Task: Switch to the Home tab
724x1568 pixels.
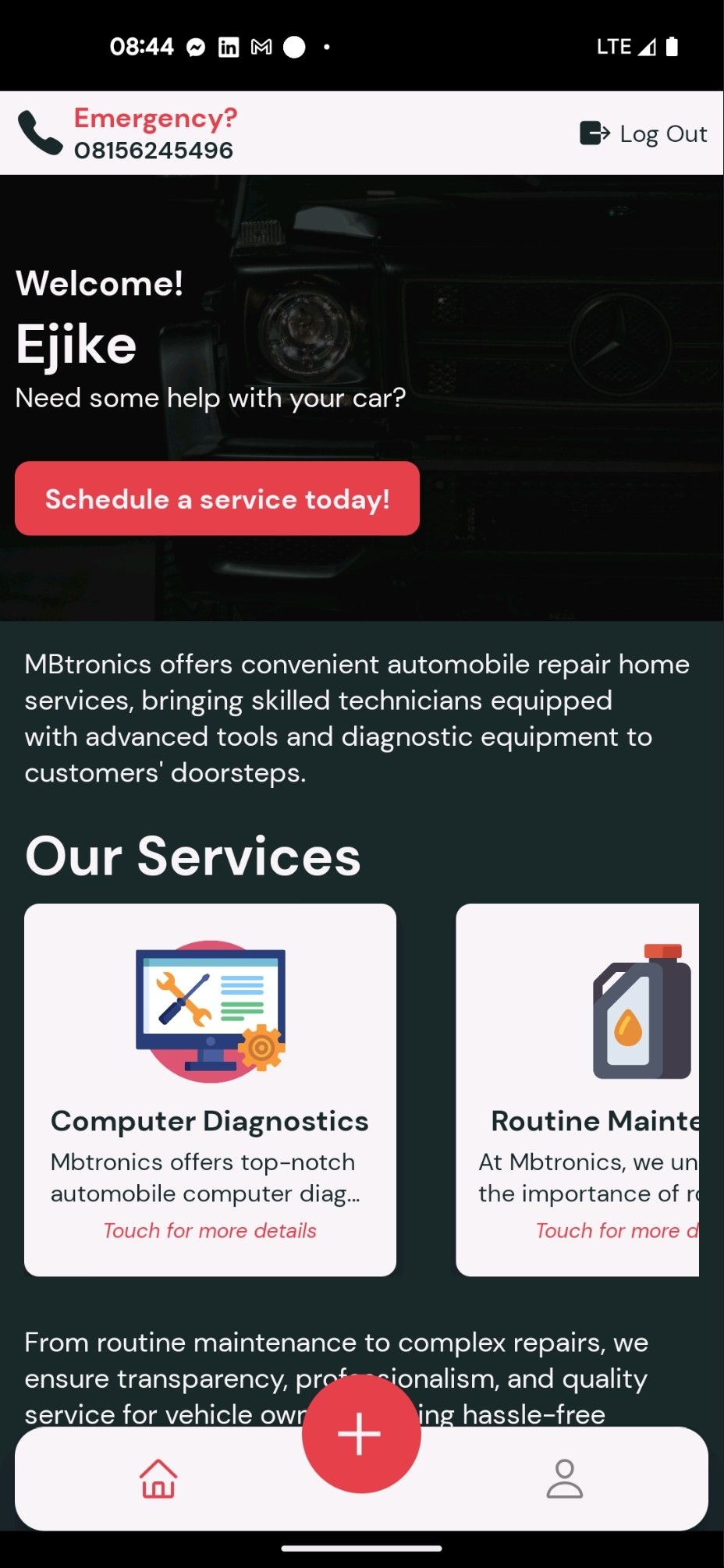Action: 158,1478
